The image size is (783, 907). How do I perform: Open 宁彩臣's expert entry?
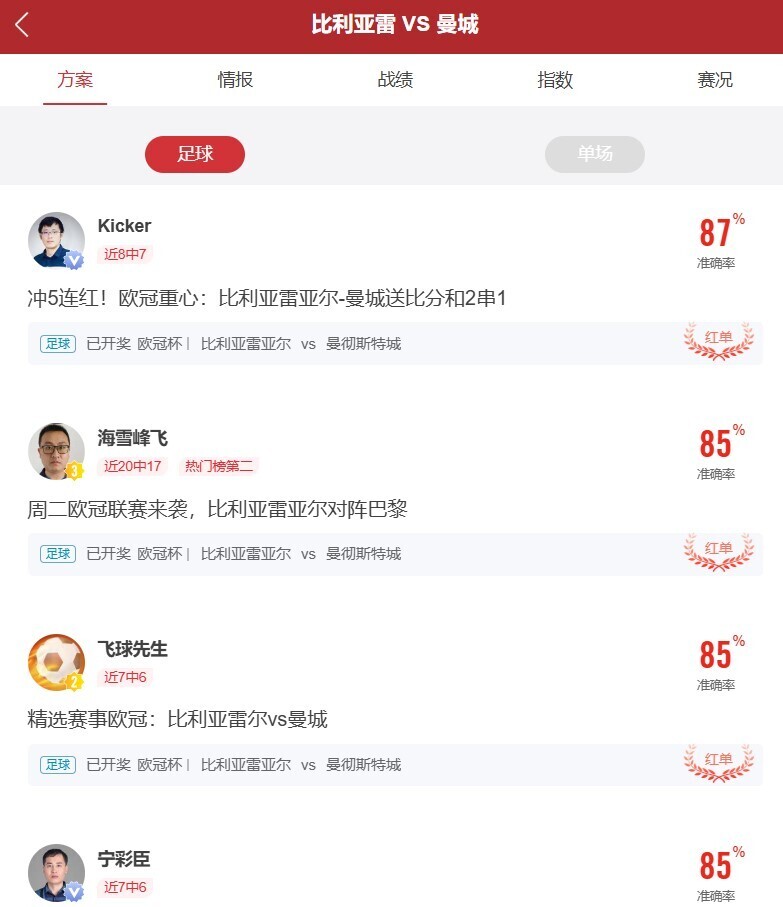click(124, 860)
